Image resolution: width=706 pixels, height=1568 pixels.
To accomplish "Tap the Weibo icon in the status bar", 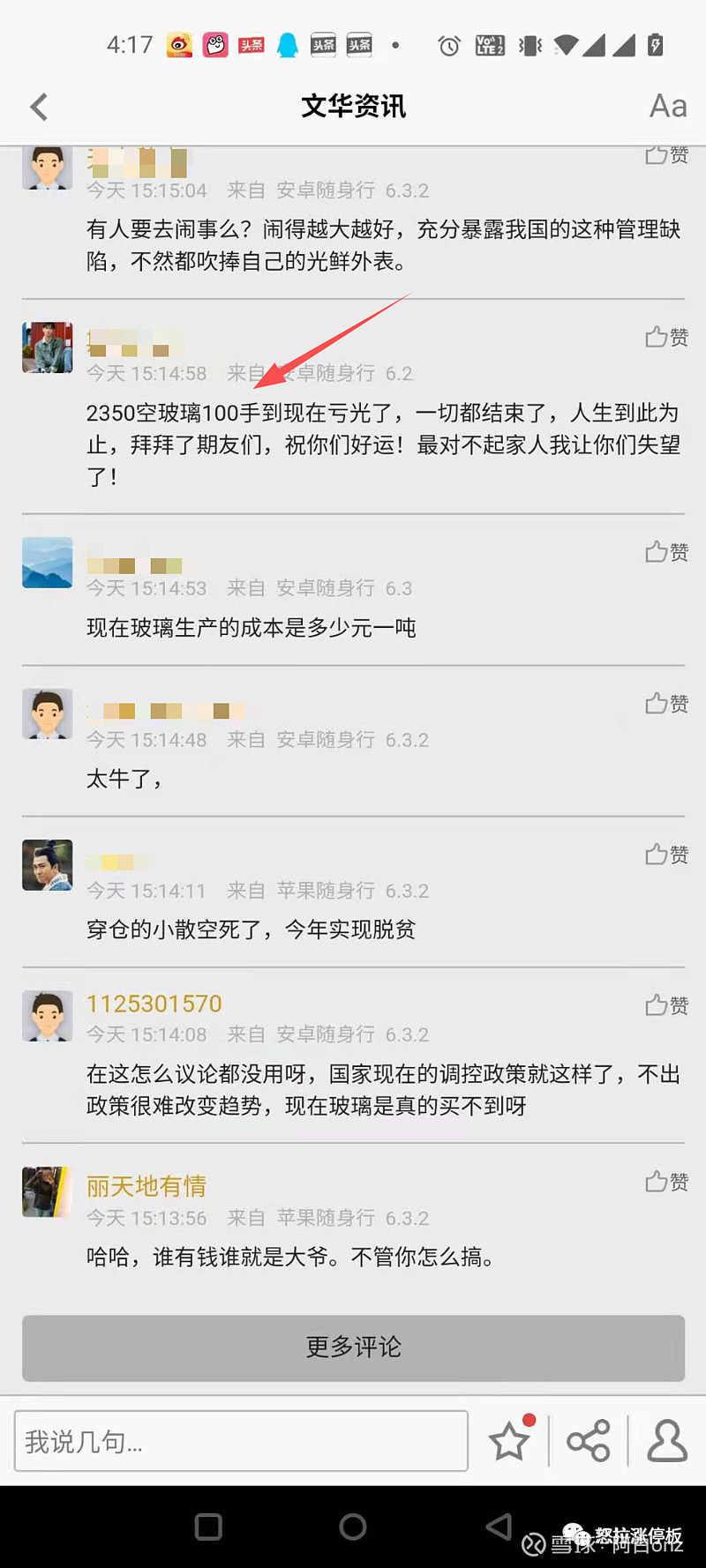I will coord(180,44).
